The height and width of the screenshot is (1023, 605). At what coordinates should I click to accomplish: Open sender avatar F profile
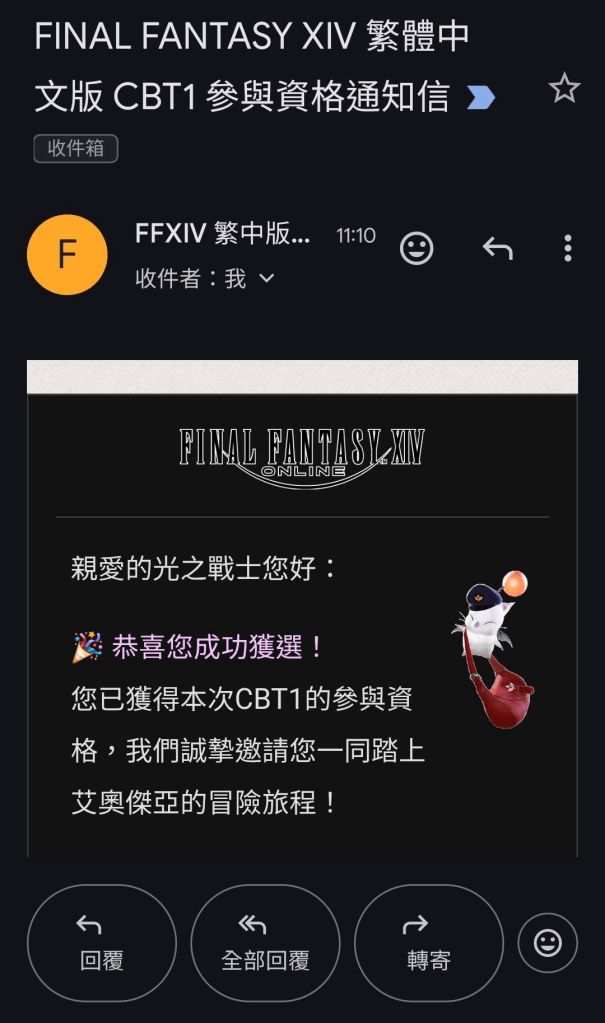67,254
